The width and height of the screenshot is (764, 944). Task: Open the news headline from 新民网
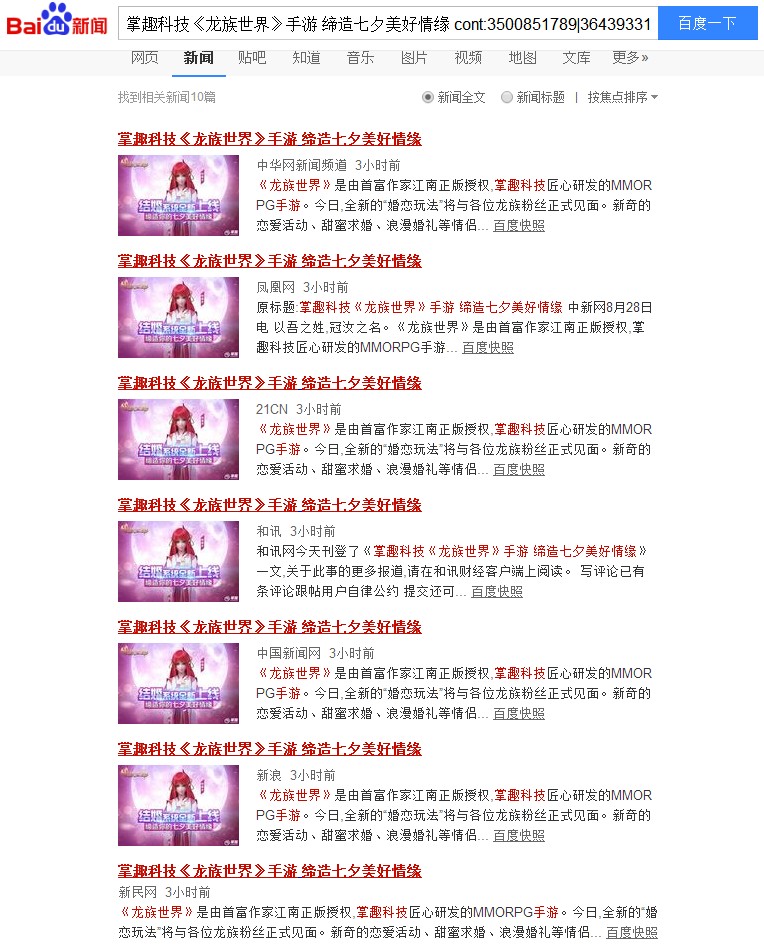(269, 871)
